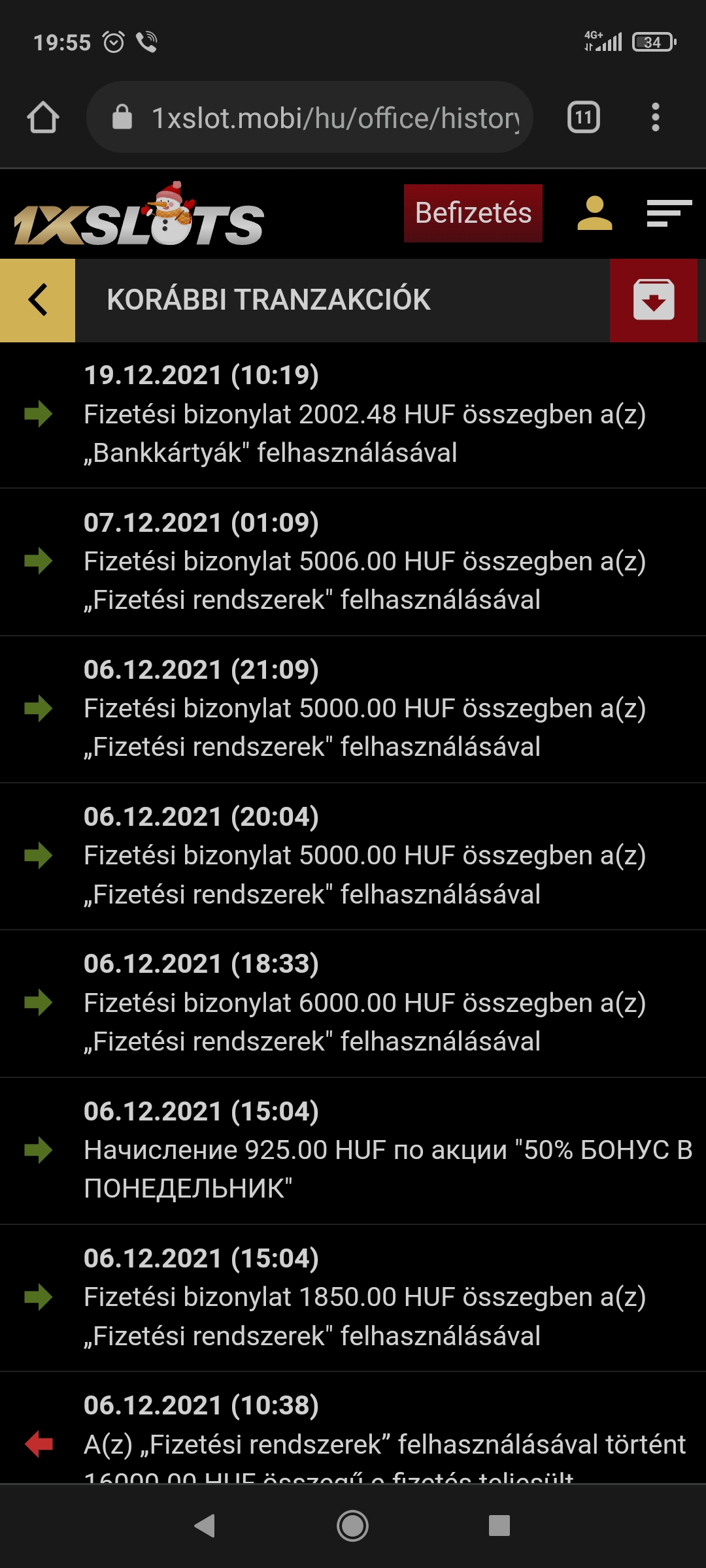Tap the system back button

point(205,1526)
